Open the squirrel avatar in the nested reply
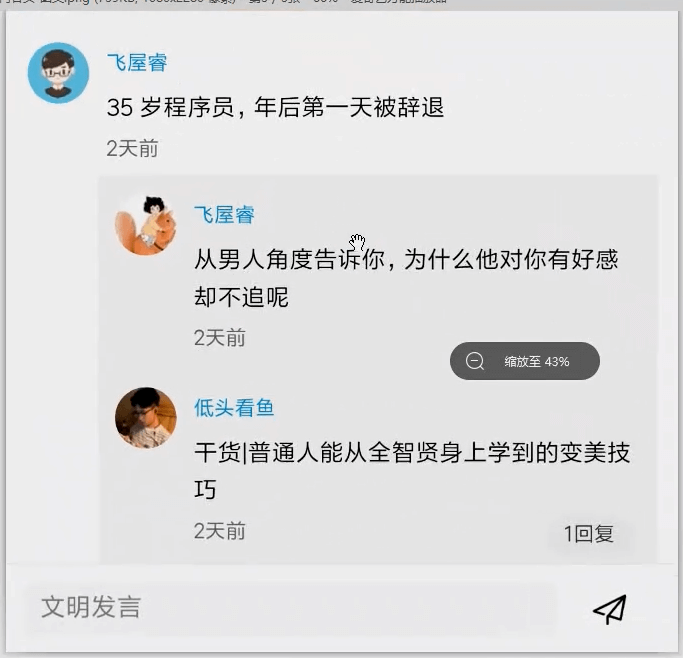The width and height of the screenshot is (683, 658). point(146,225)
